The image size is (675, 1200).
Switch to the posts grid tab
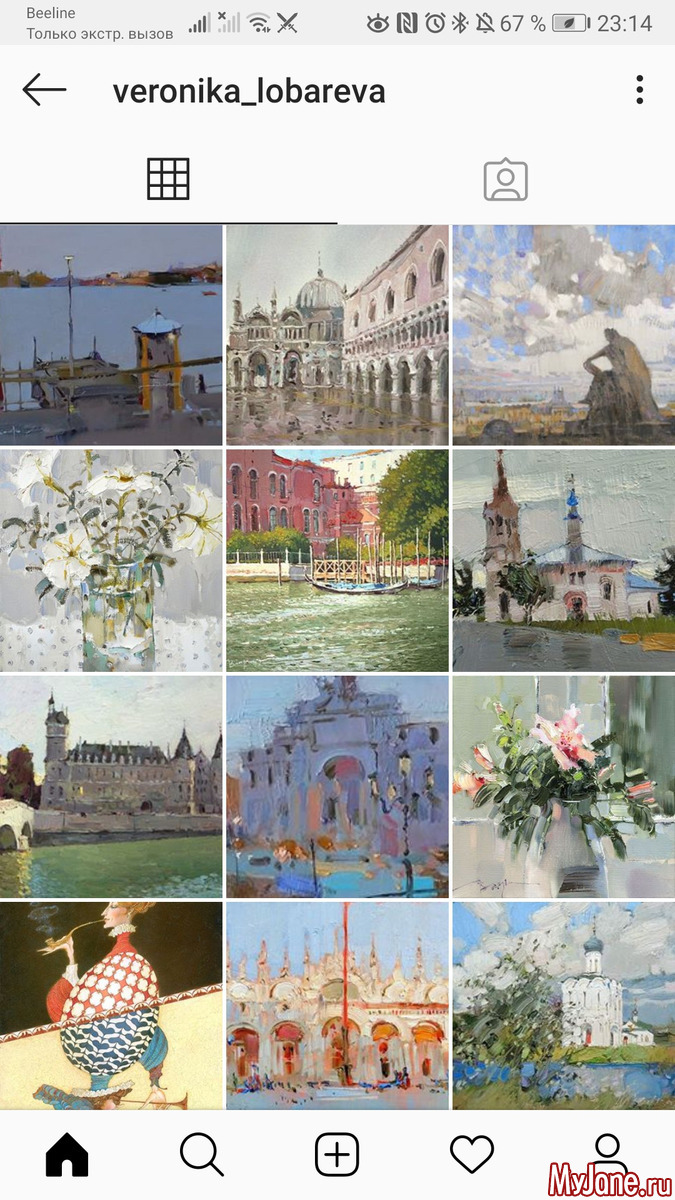tap(168, 180)
